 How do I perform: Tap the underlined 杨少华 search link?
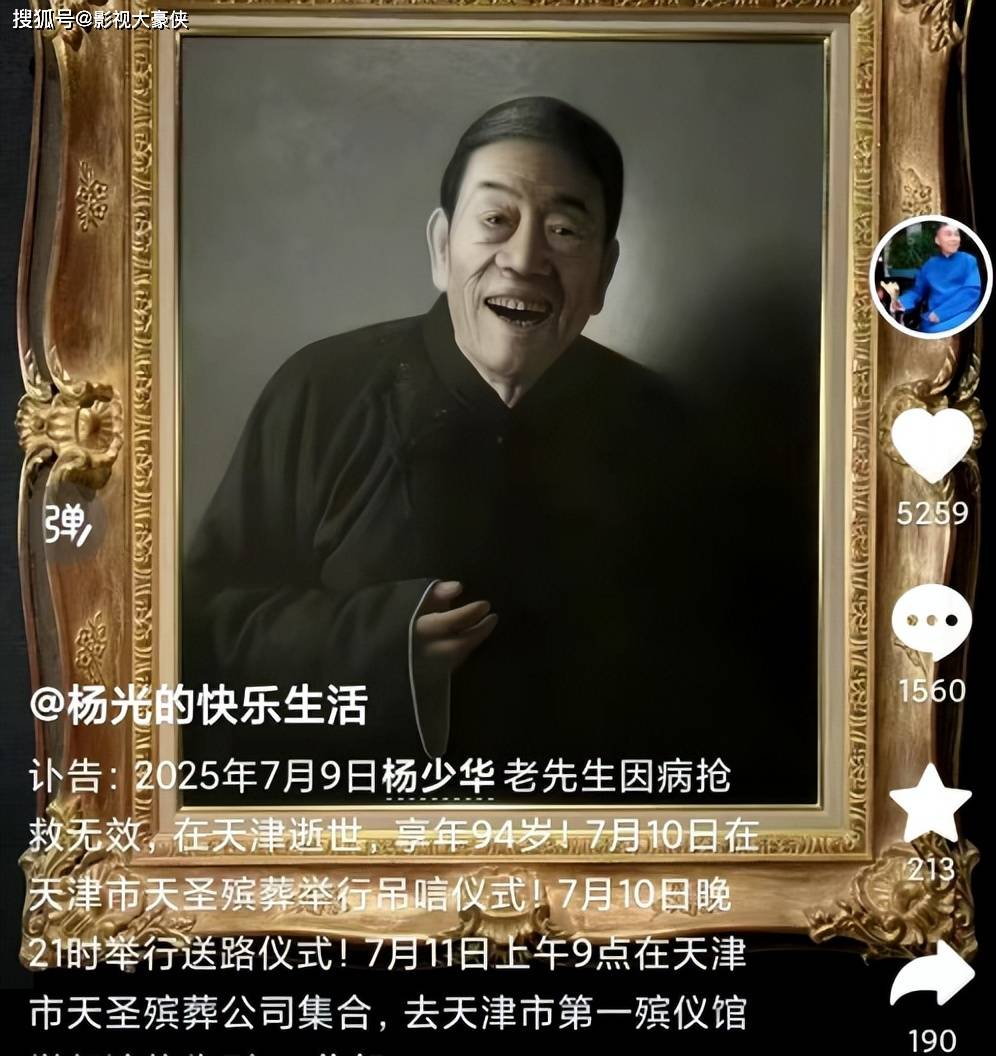[x=439, y=777]
